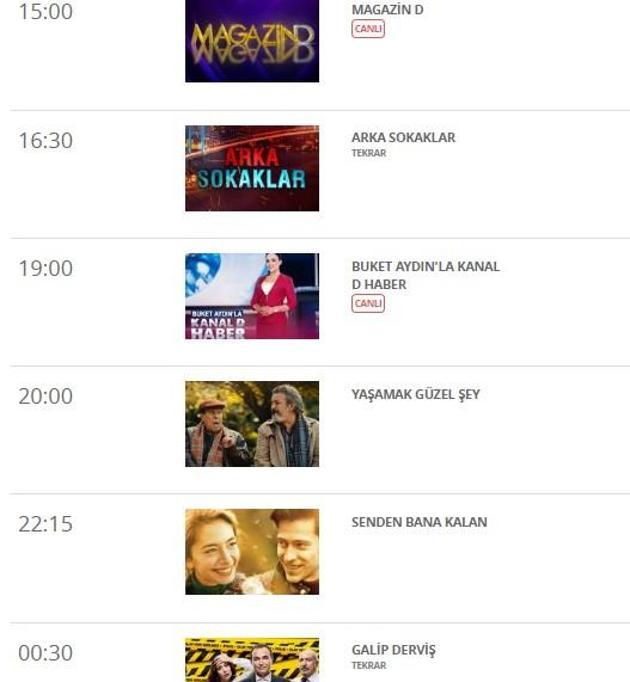The width and height of the screenshot is (630, 682).
Task: Open the Galip Derviş program thumbnail
Action: (252, 661)
